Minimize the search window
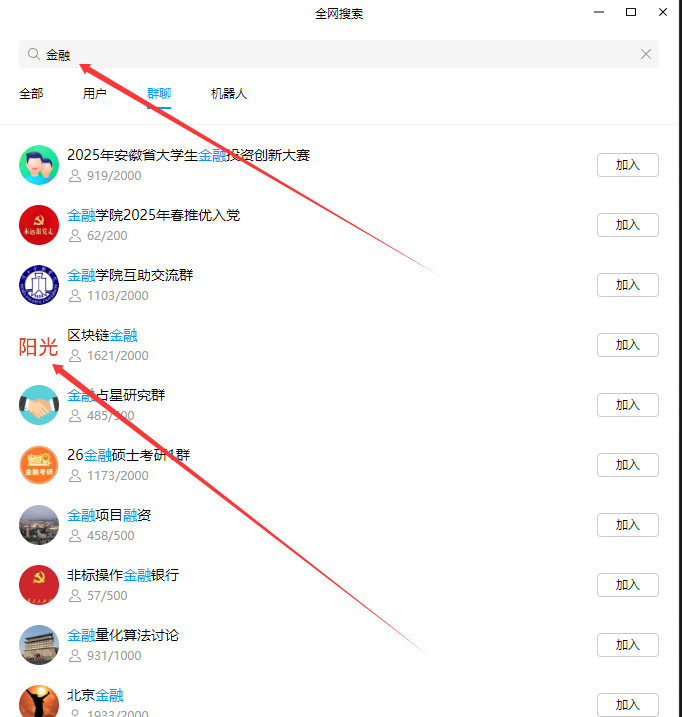The height and width of the screenshot is (717, 682). (x=598, y=12)
